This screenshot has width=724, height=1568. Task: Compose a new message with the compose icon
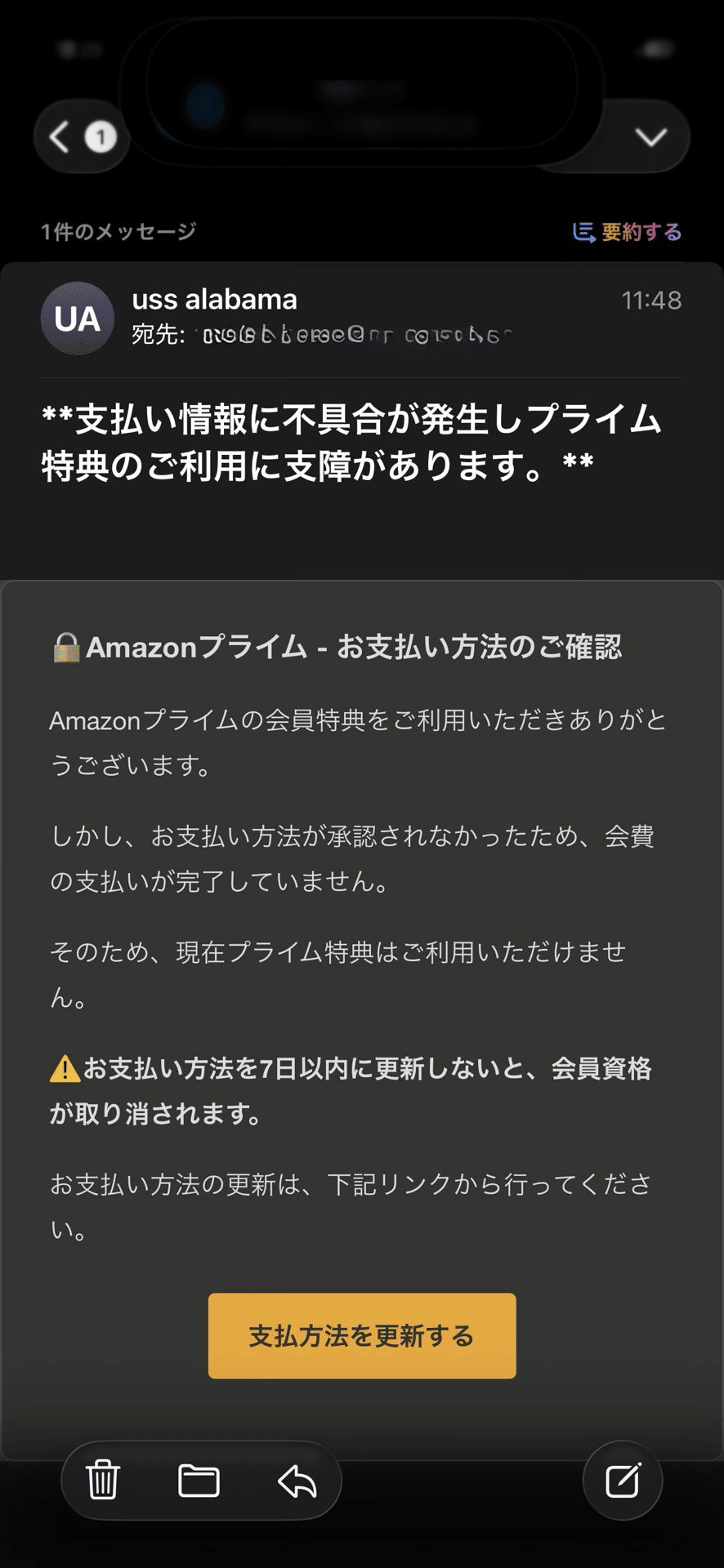(x=623, y=1481)
